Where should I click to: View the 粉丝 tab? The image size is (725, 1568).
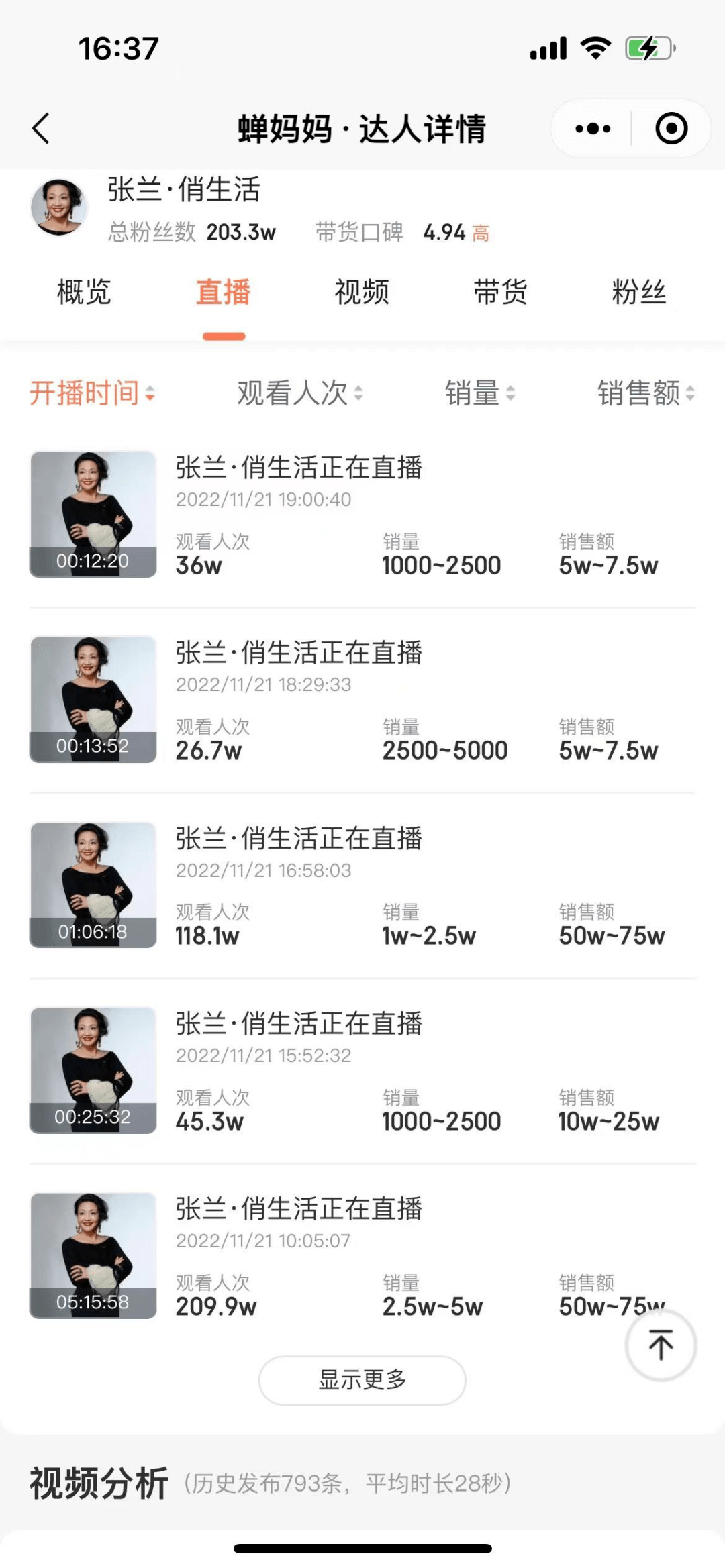[638, 293]
